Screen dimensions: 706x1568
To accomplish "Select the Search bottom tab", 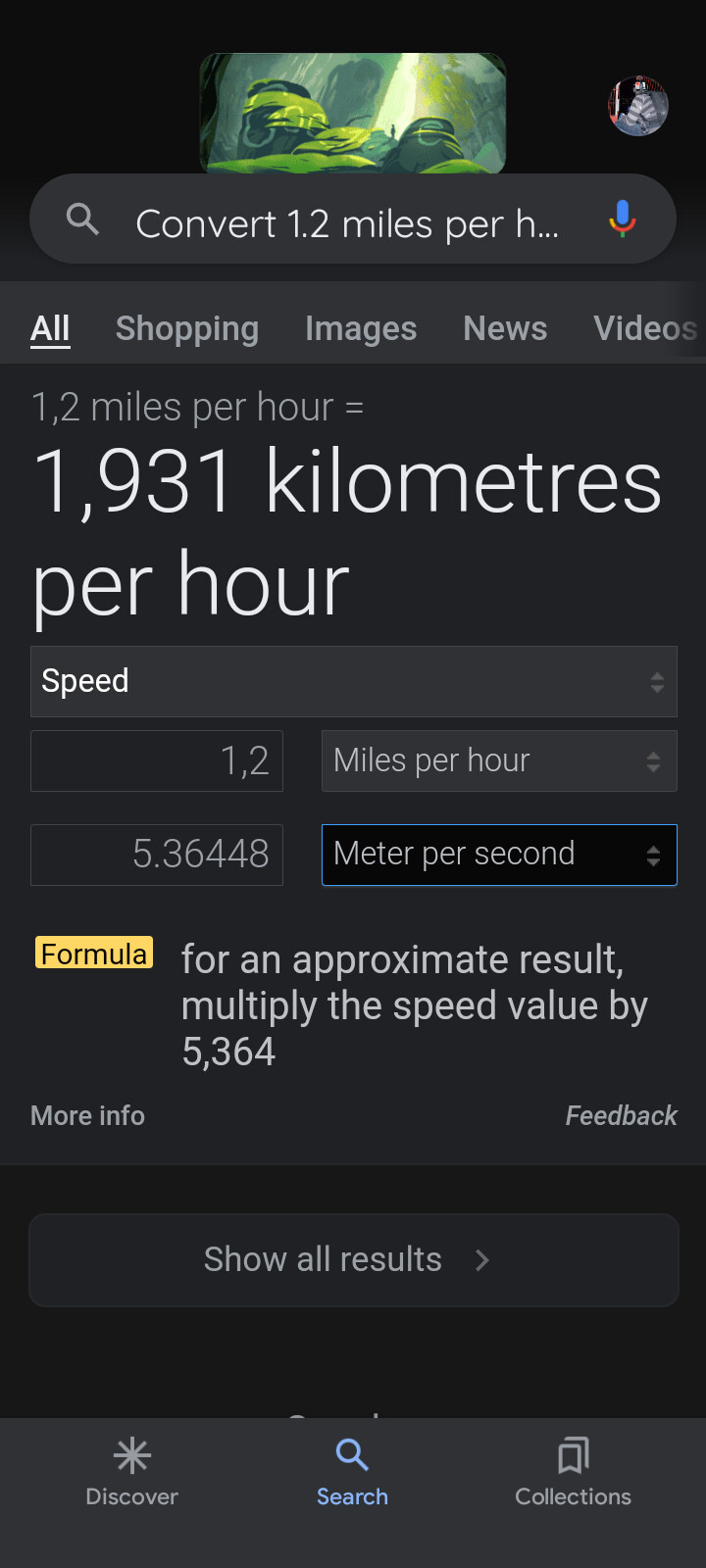I will [352, 1472].
